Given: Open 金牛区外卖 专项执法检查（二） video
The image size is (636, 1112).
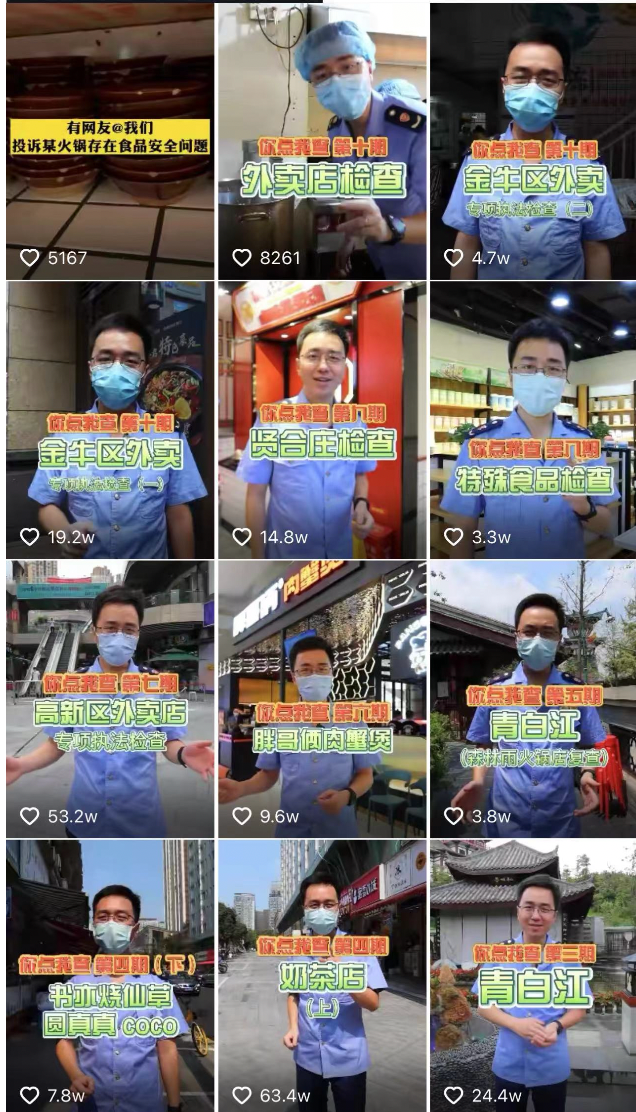Looking at the screenshot, I should [533, 140].
